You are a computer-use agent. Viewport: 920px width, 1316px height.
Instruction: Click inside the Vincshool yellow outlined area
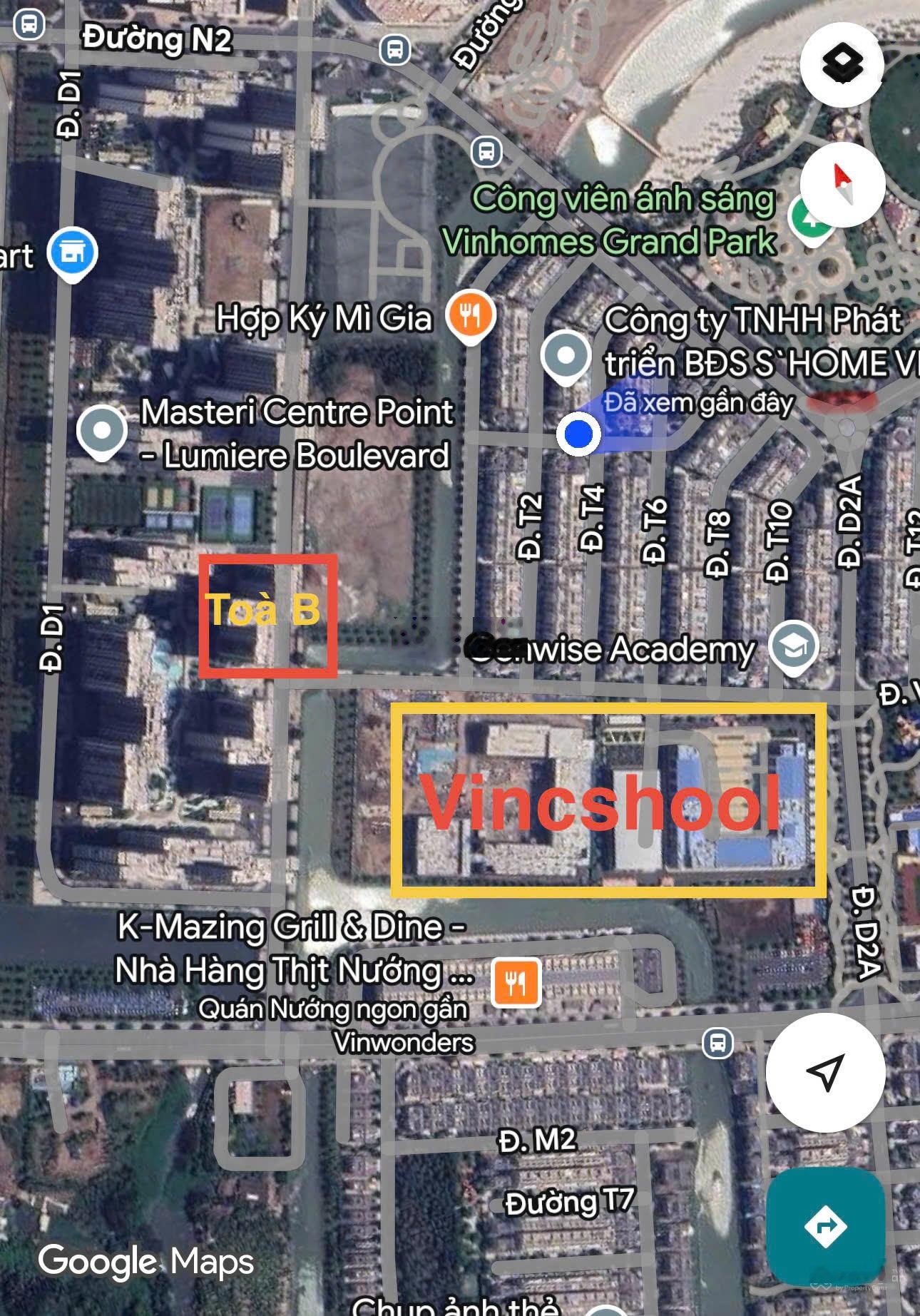[610, 802]
